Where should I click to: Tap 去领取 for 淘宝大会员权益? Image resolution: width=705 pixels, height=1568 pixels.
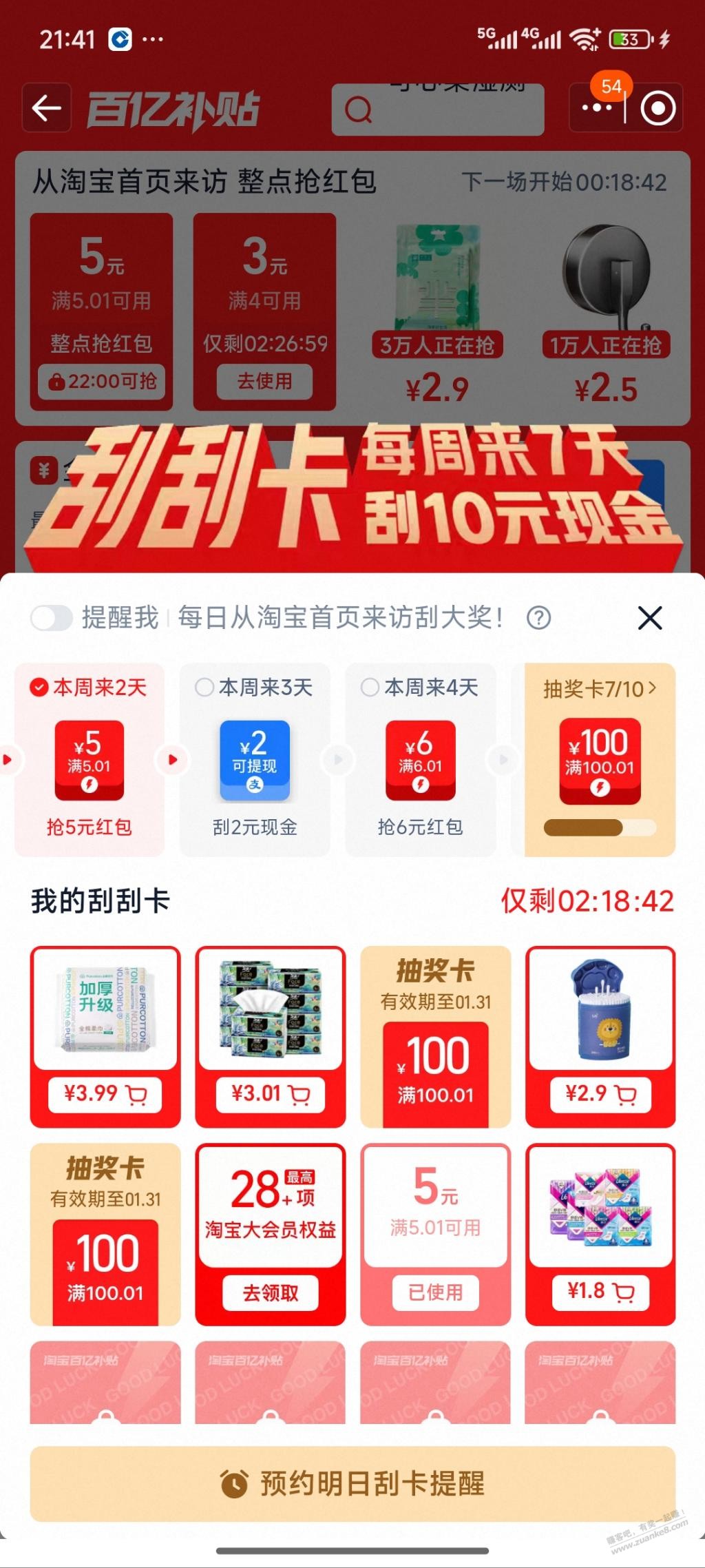(x=271, y=1292)
